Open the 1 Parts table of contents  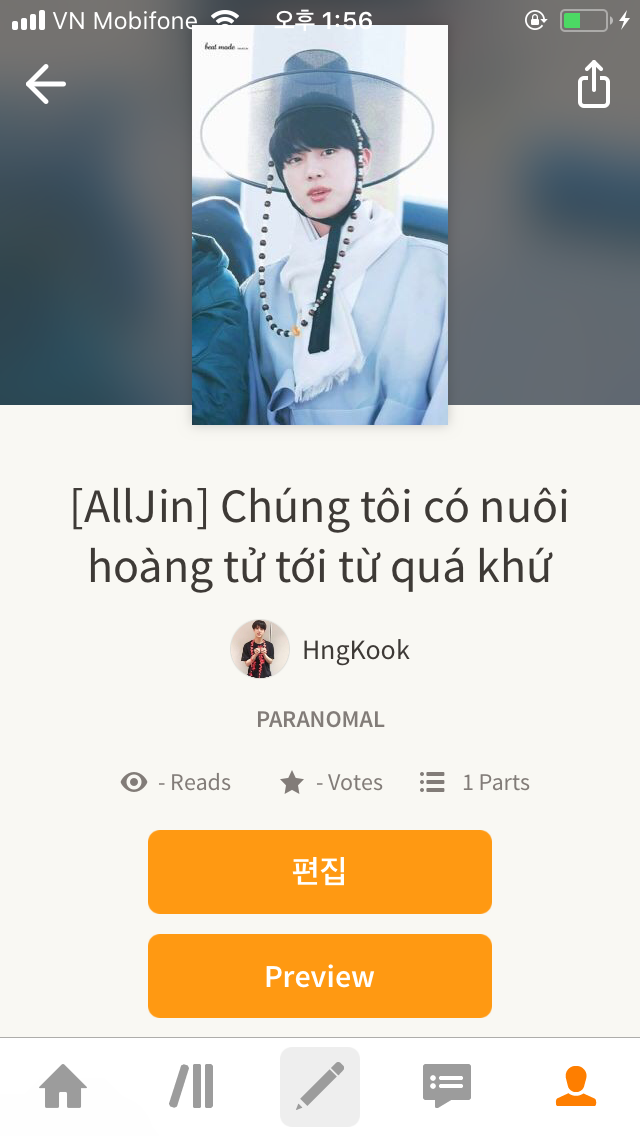click(x=475, y=782)
